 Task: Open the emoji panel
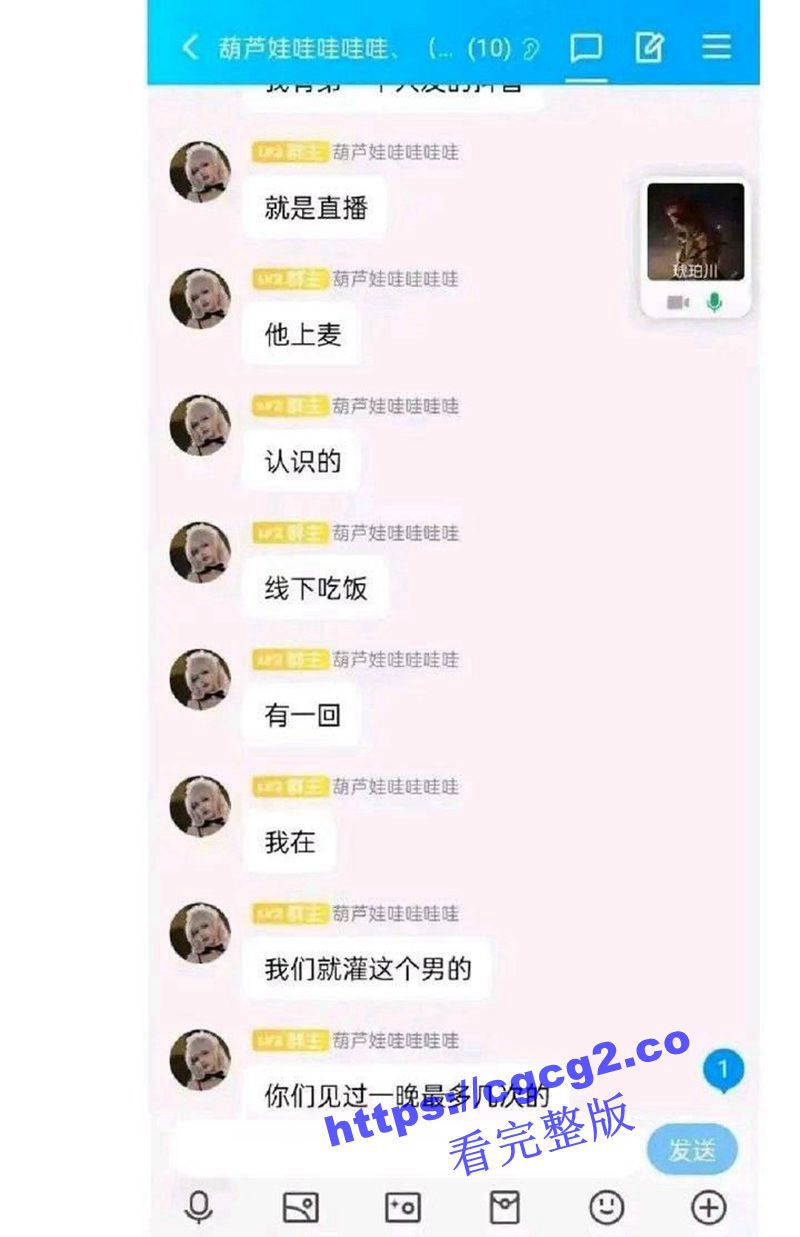point(606,1208)
